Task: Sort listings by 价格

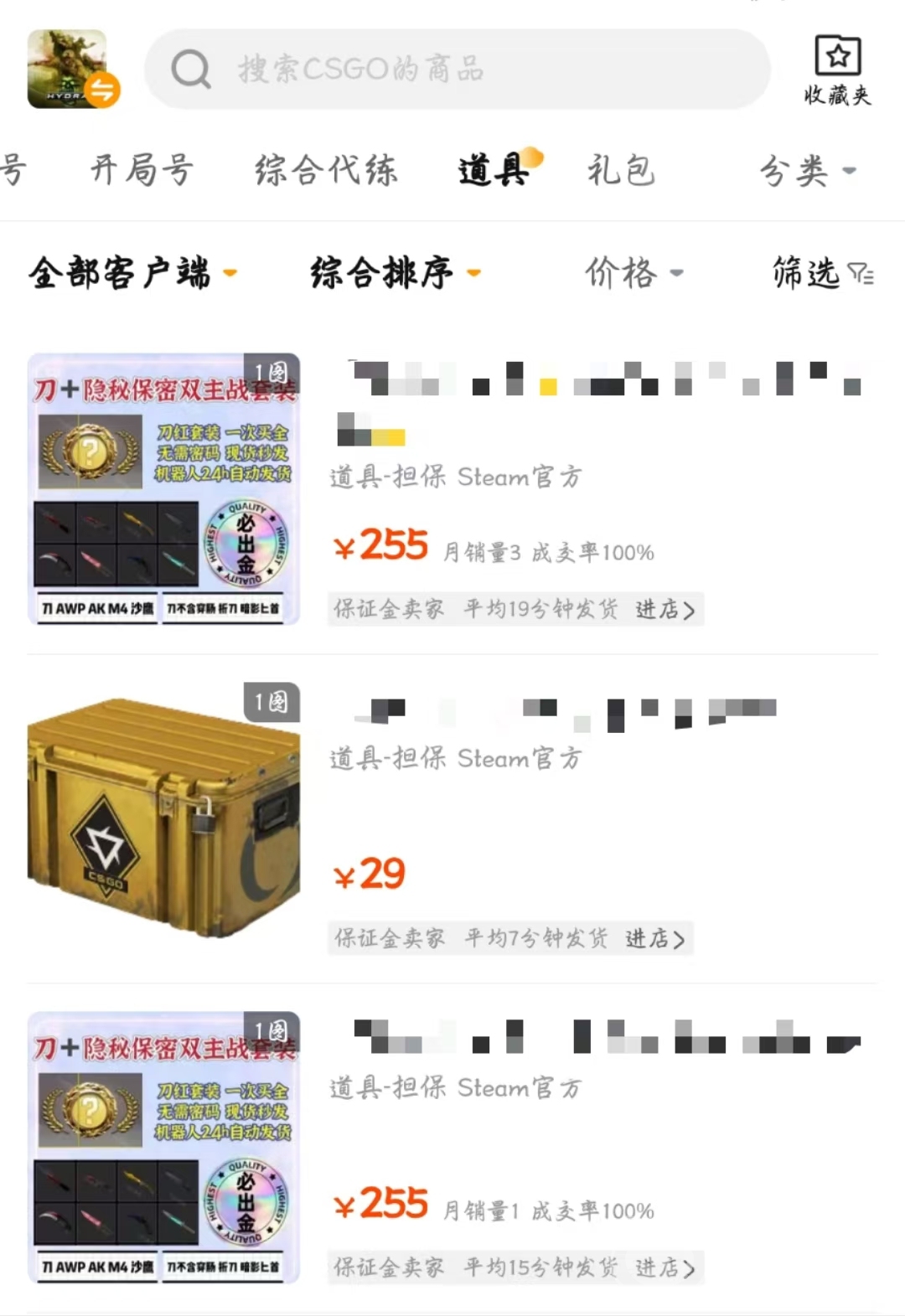Action: pos(633,273)
